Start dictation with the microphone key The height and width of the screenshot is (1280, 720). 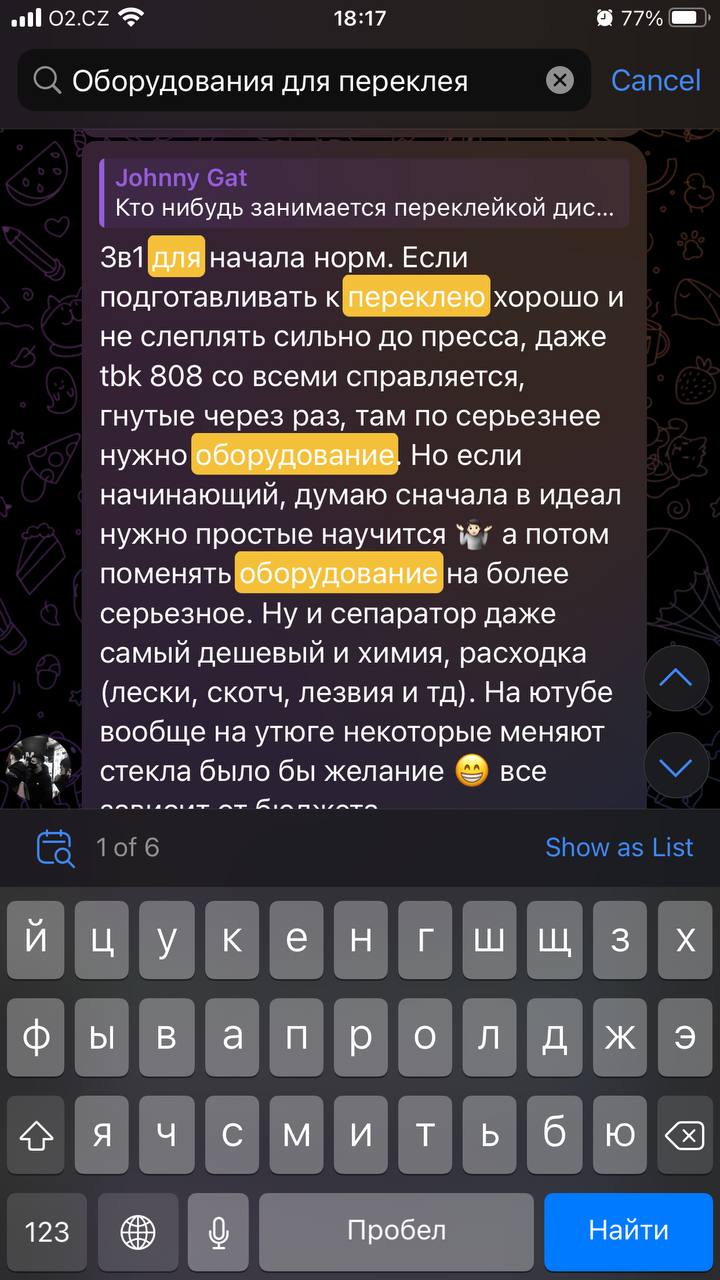pyautogui.click(x=219, y=1231)
